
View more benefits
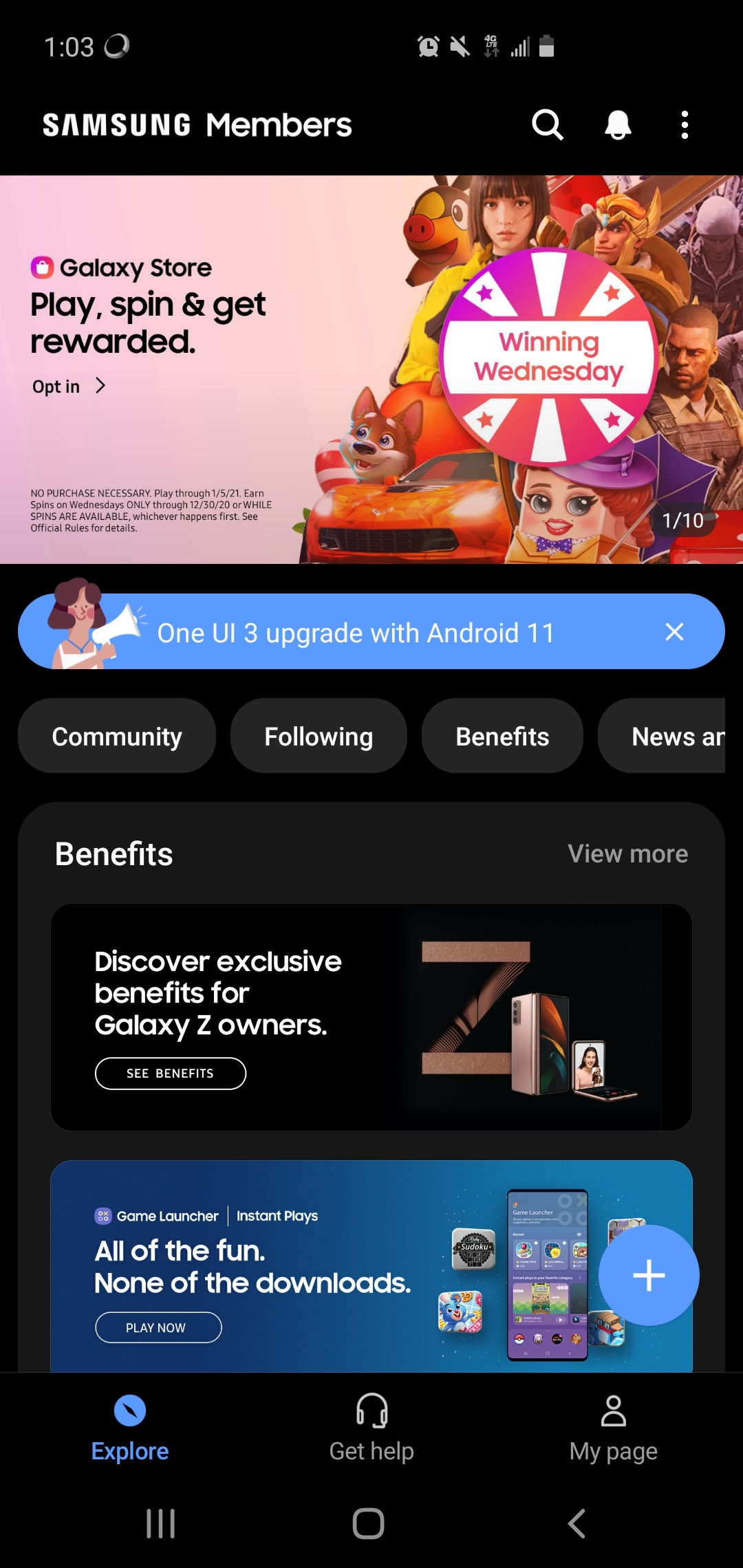point(627,853)
